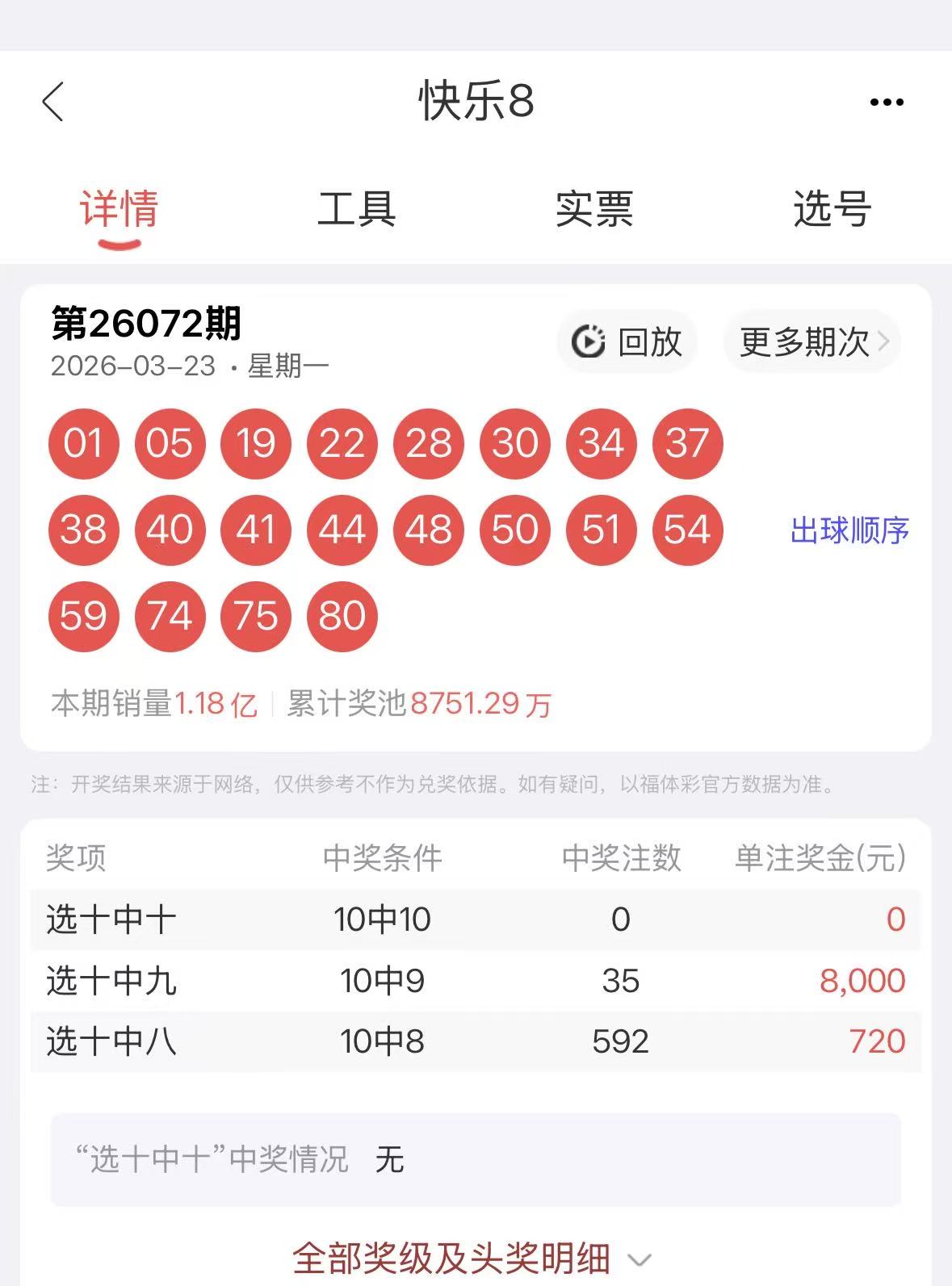Screen dimensions: 952x1286
Task: Open the 实票 tab
Action: pyautogui.click(x=594, y=209)
